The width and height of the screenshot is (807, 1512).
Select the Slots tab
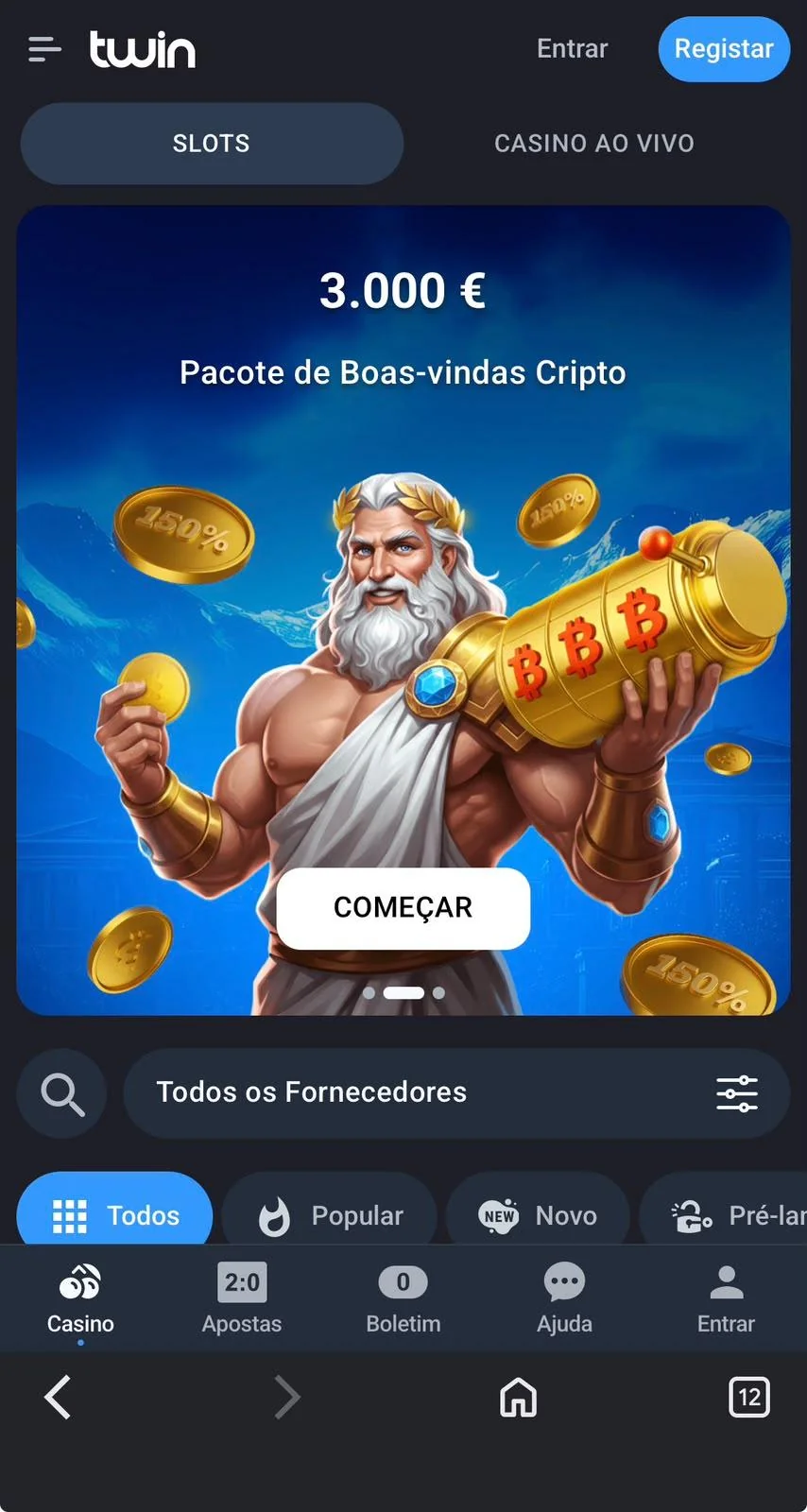coord(212,144)
